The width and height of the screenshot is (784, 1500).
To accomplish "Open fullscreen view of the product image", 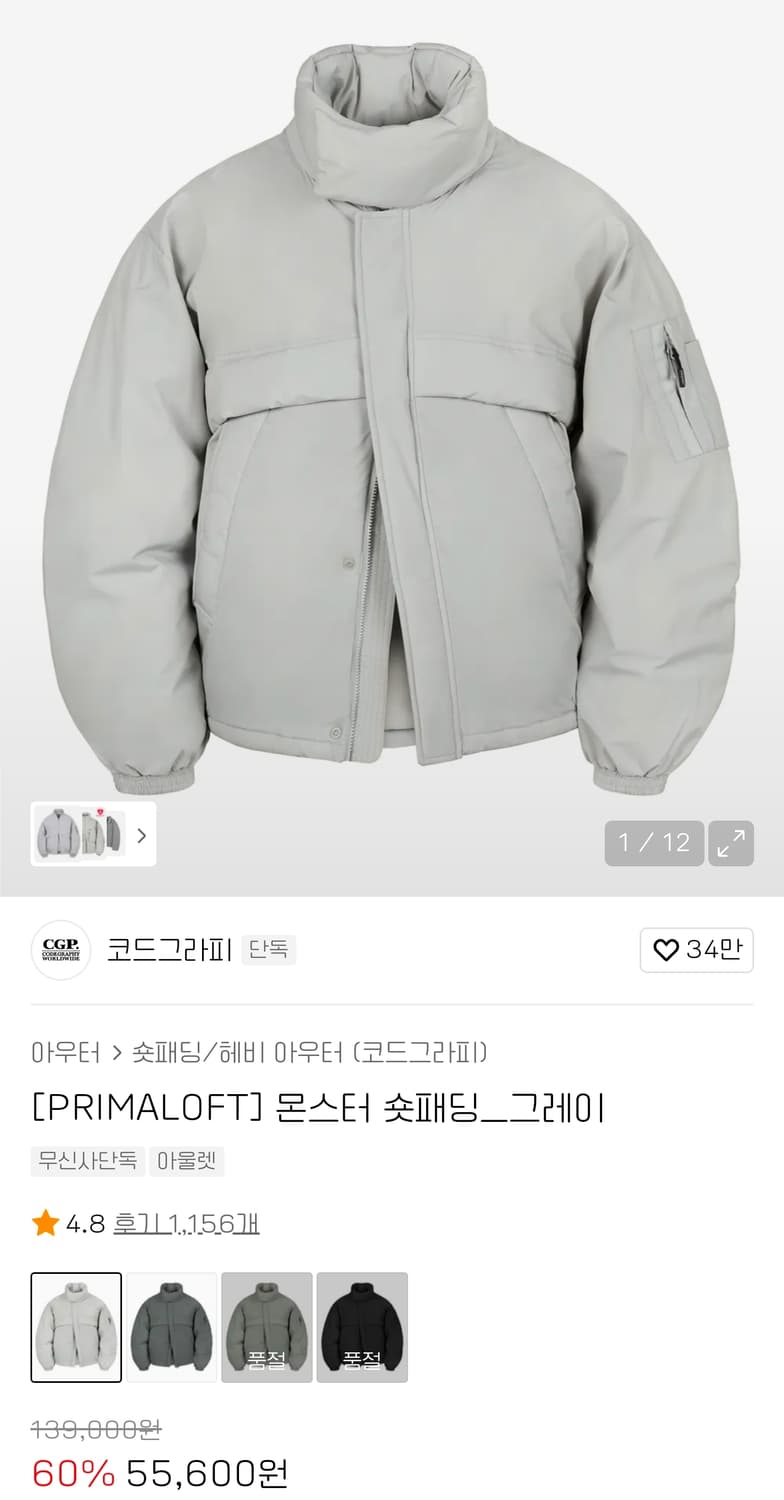I will pos(731,843).
